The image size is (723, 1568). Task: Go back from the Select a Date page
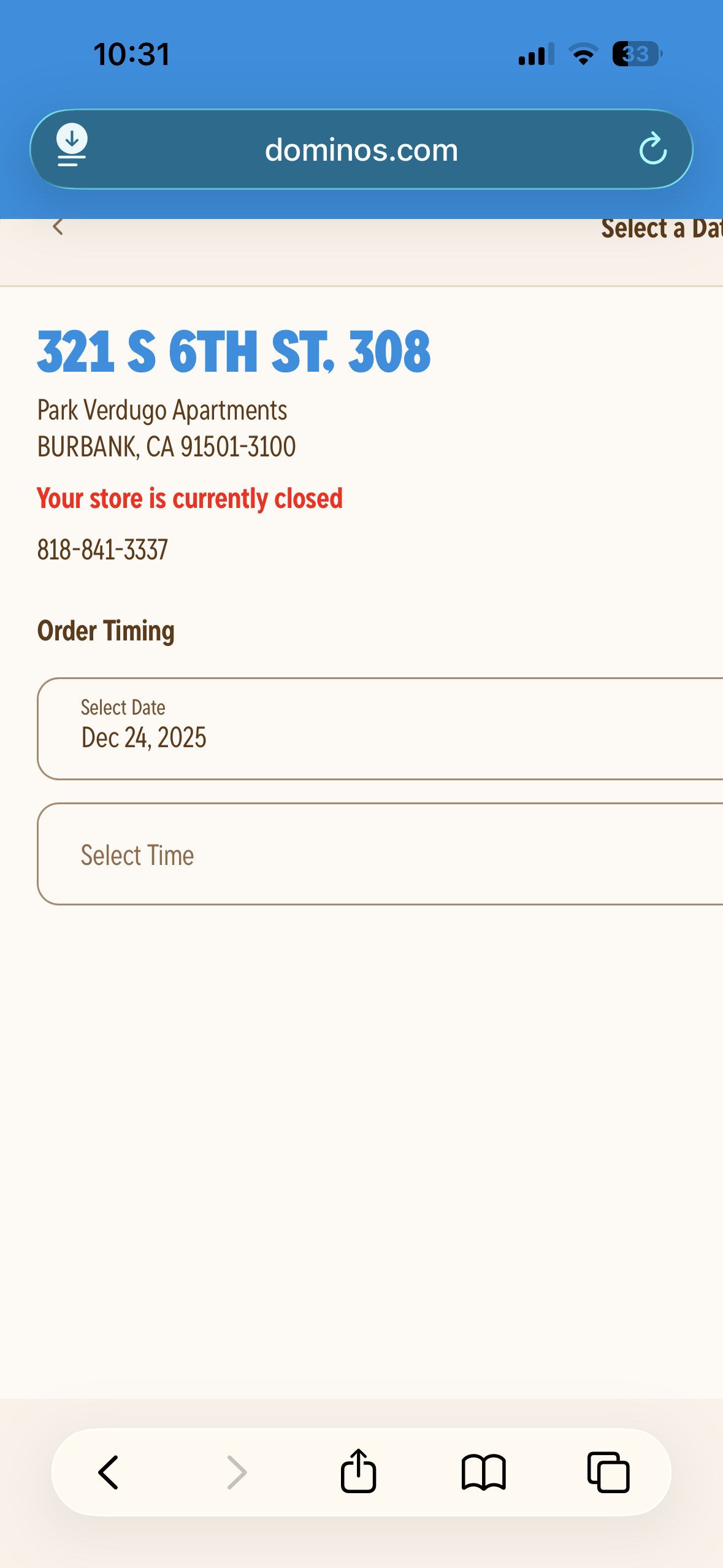pyautogui.click(x=58, y=227)
